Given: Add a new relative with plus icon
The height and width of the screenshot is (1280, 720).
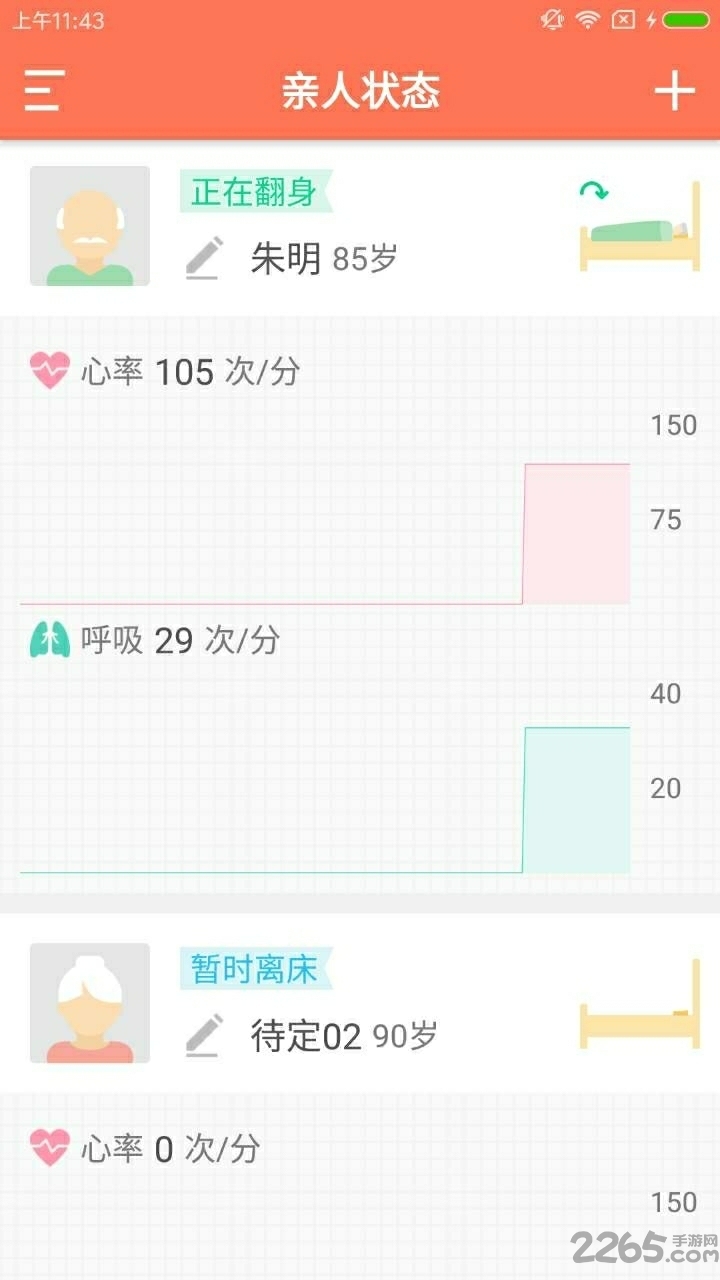Looking at the screenshot, I should tap(675, 91).
